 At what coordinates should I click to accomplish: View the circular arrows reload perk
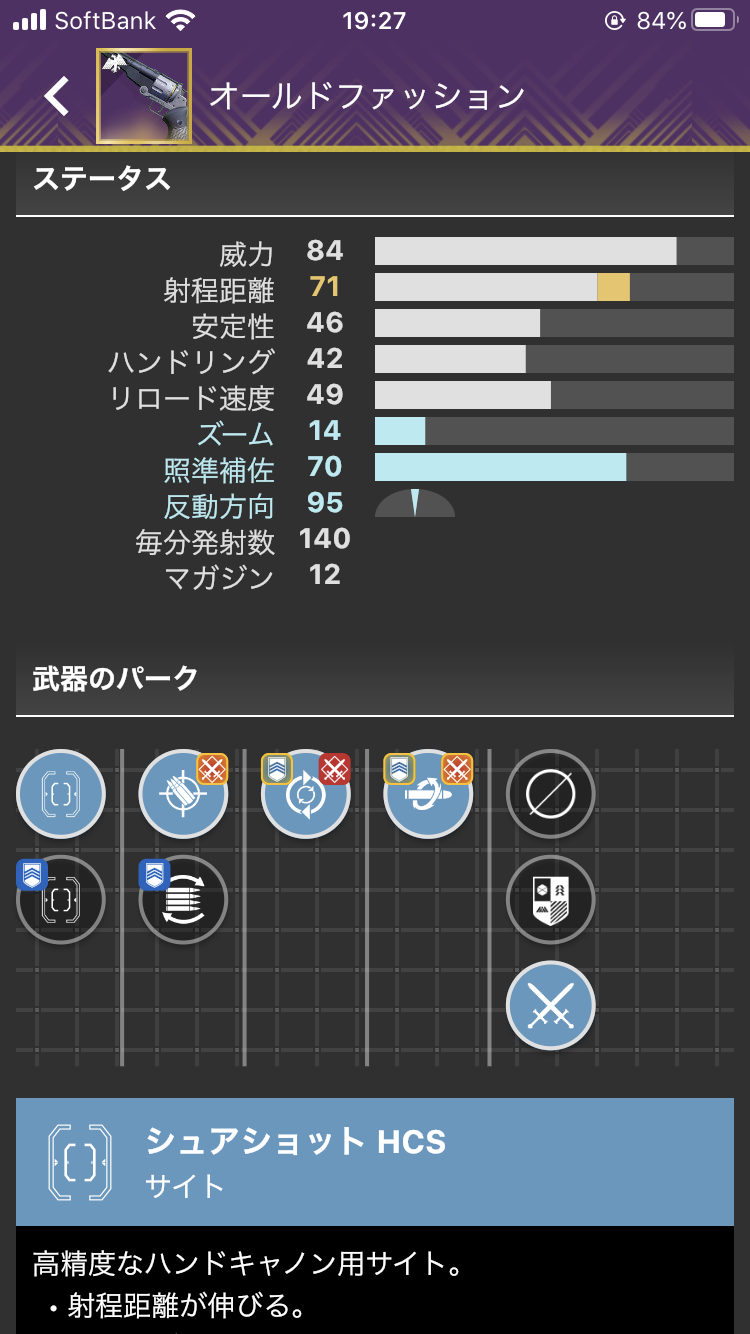(x=306, y=794)
